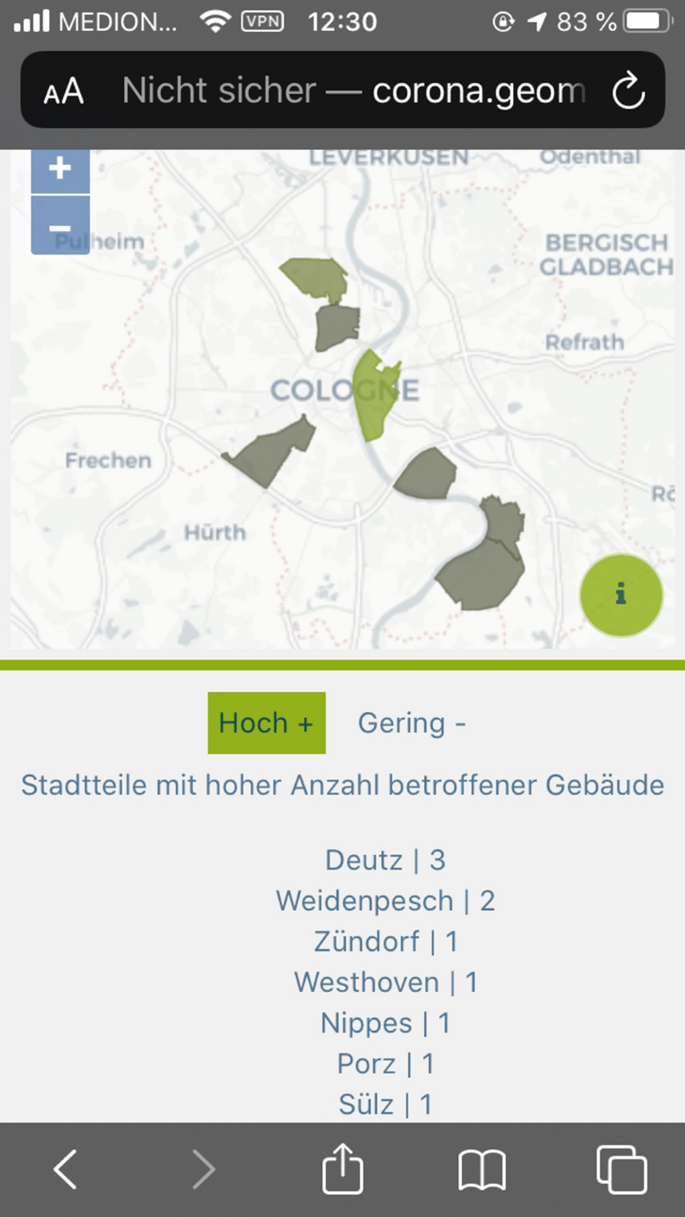The width and height of the screenshot is (685, 1217).
Task: Share this page
Action: tap(343, 1168)
